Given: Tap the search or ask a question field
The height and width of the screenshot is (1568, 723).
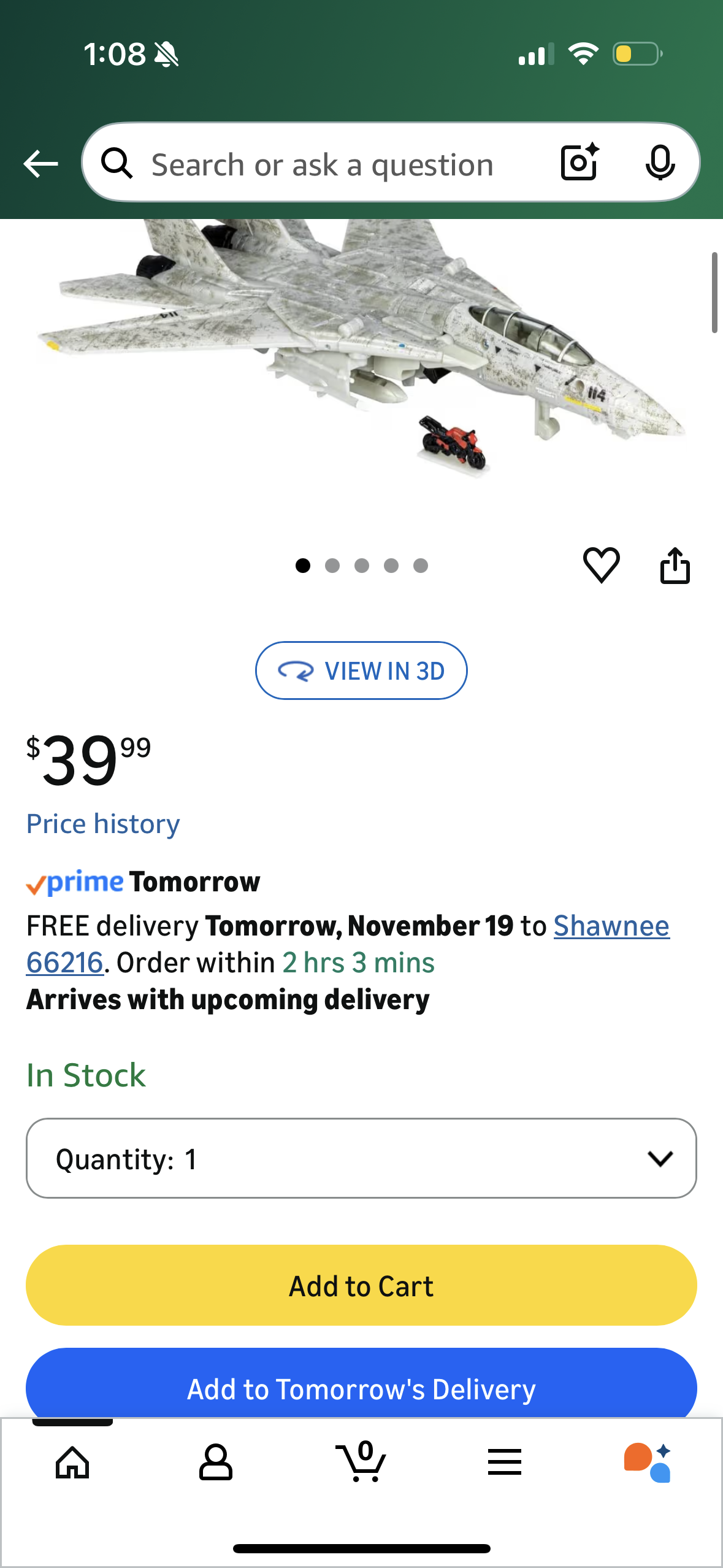Looking at the screenshot, I should pyautogui.click(x=322, y=164).
